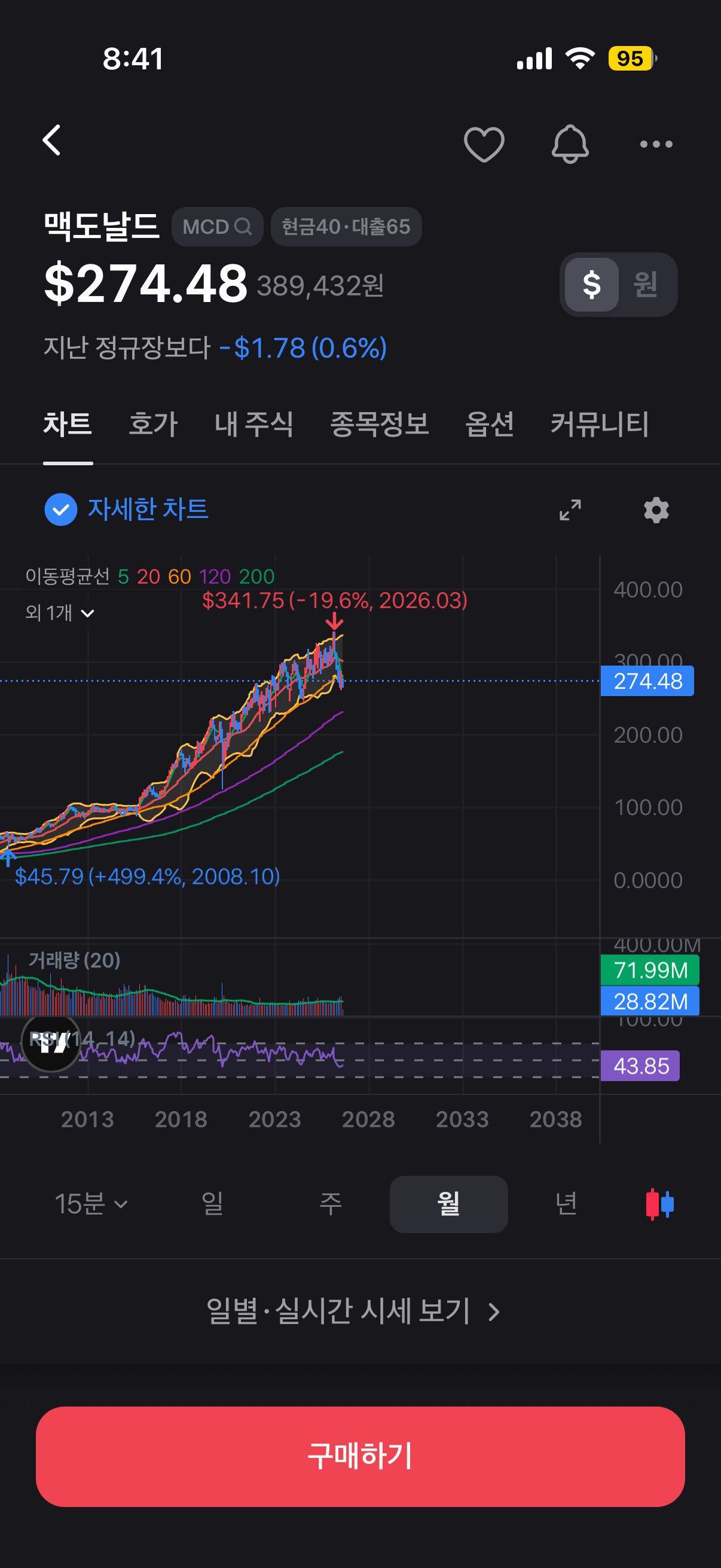Uncheck the 자세한 차트 checkbox
This screenshot has height=1568, width=721.
point(61,510)
